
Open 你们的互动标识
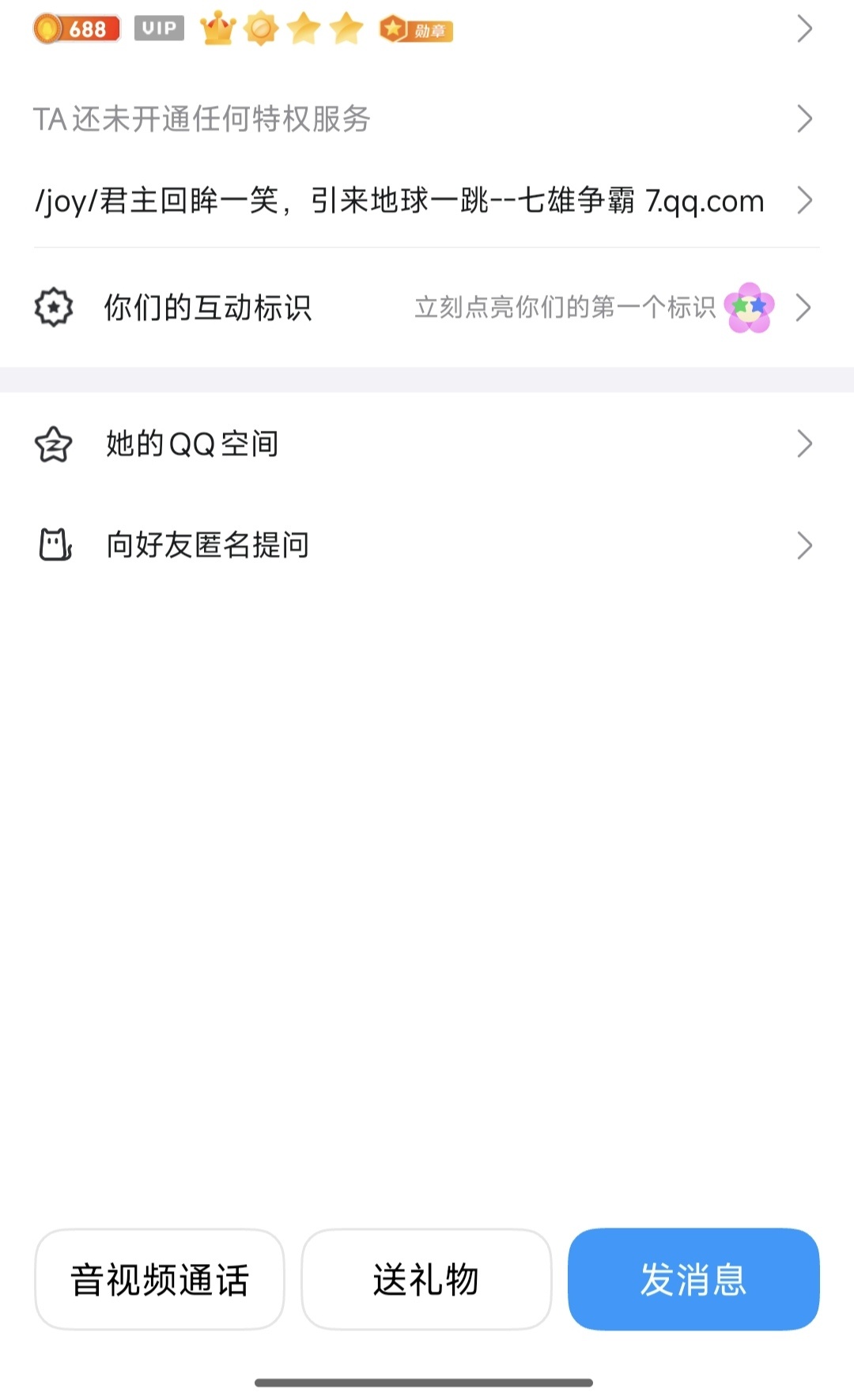(x=427, y=308)
